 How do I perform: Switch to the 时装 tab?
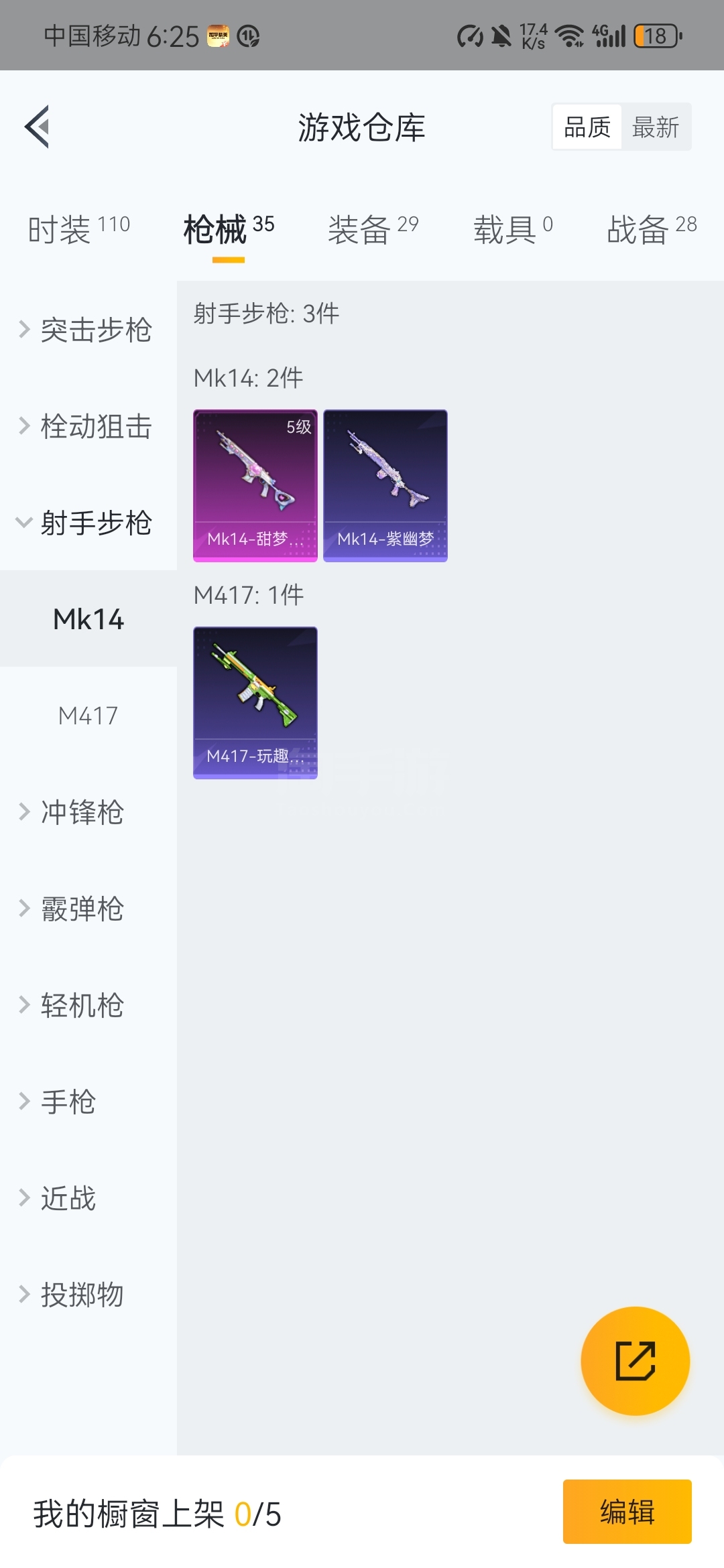click(79, 229)
